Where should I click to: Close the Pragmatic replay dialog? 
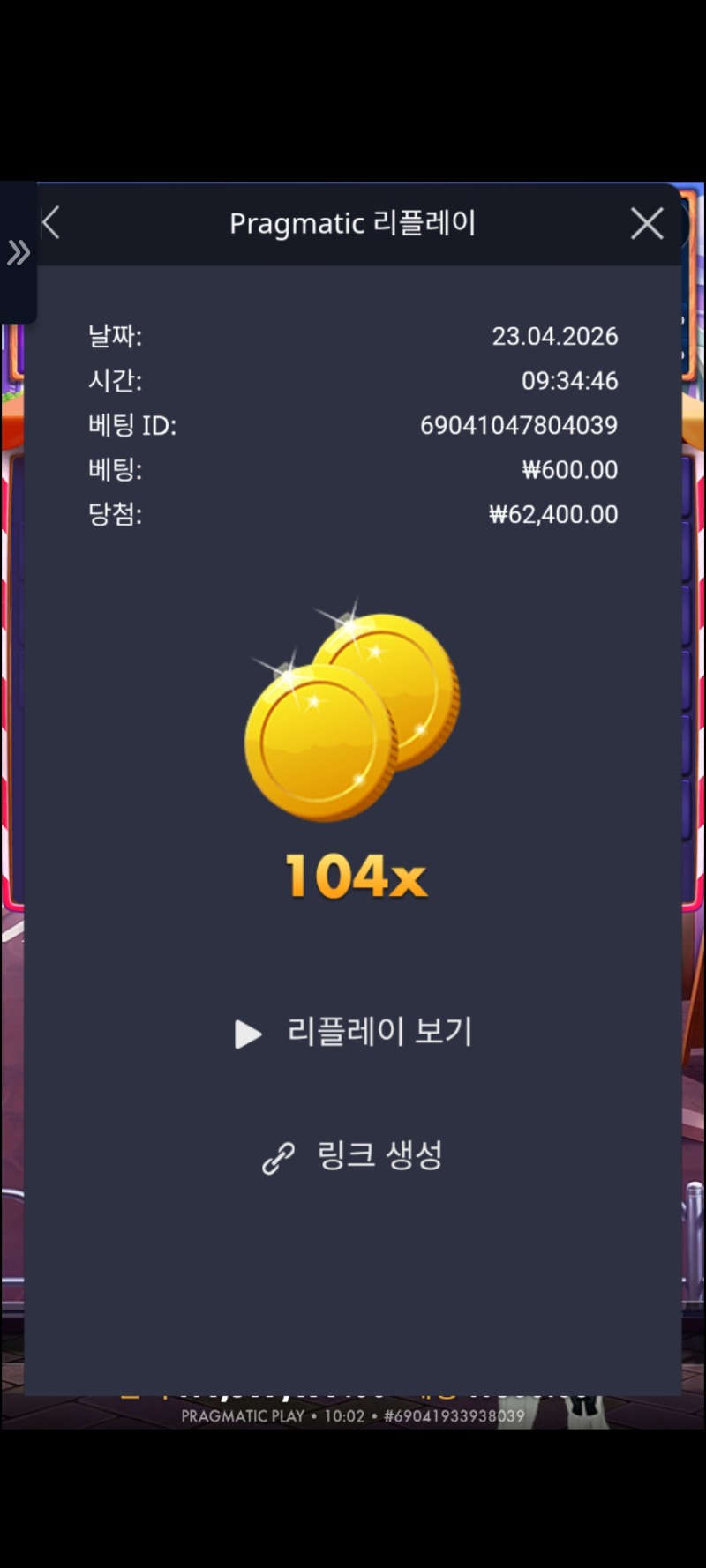tap(647, 224)
